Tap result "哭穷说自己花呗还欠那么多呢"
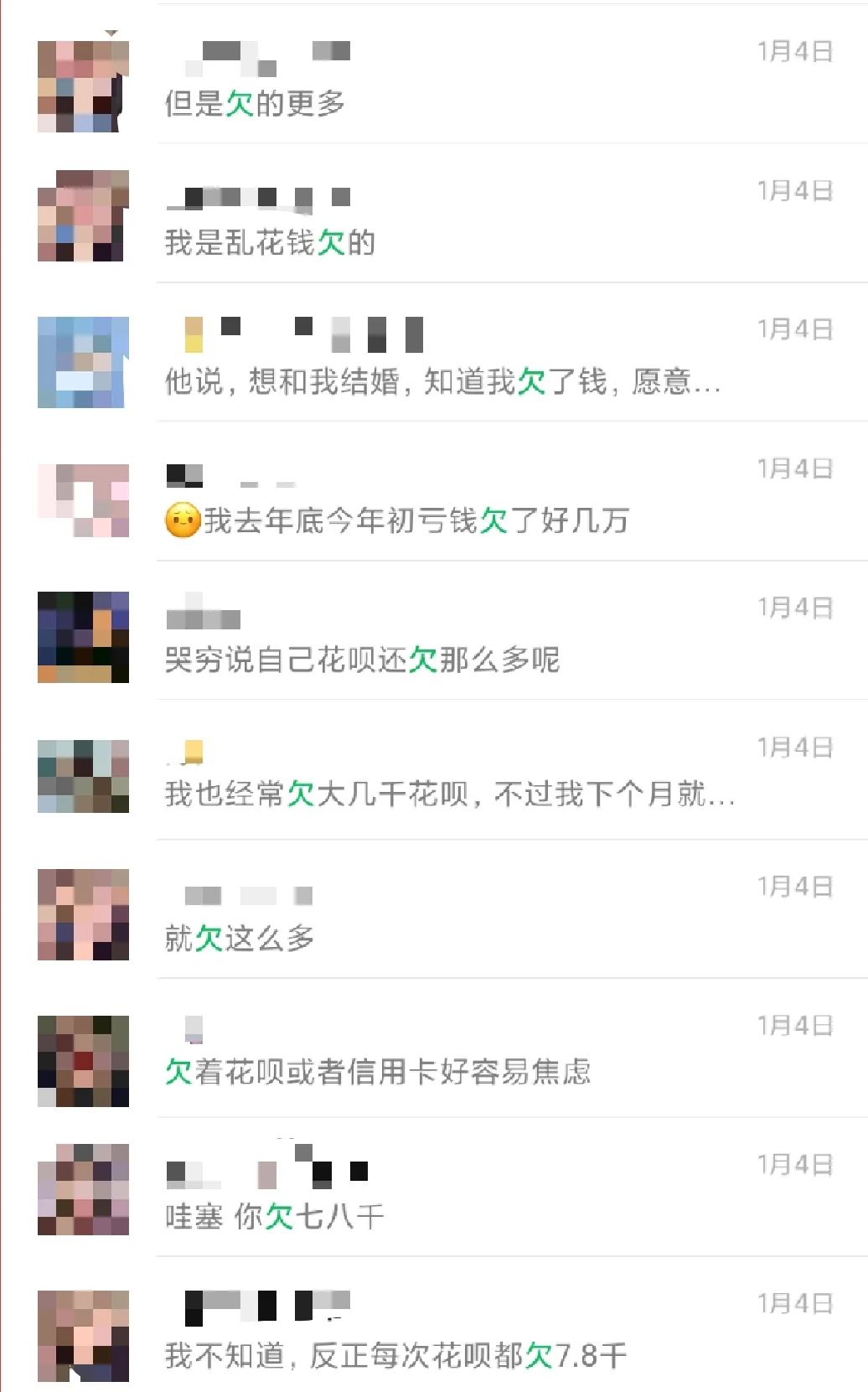 [434, 631]
